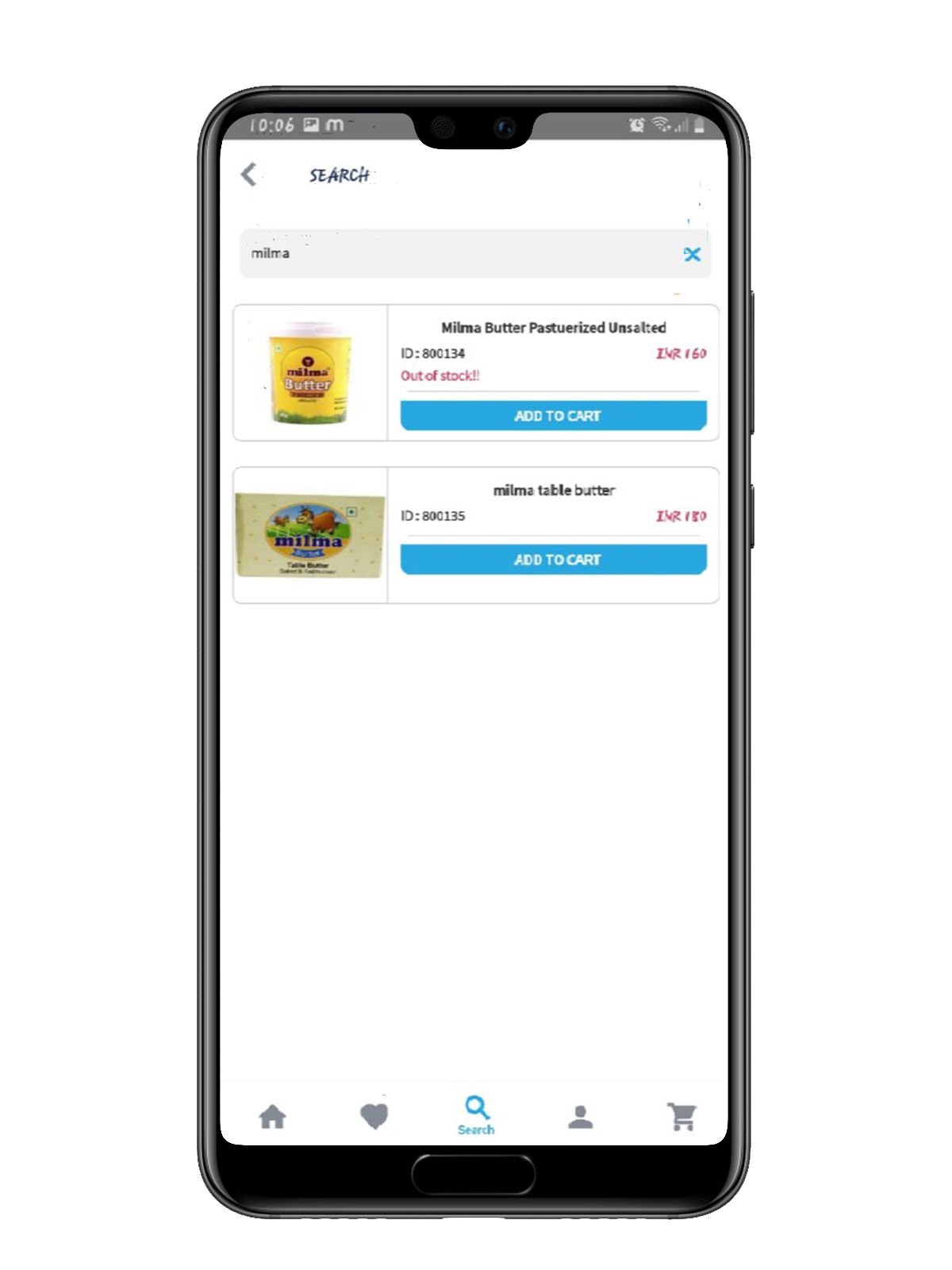952x1270 pixels.
Task: Open the shopping cart tab
Action: 681,1117
